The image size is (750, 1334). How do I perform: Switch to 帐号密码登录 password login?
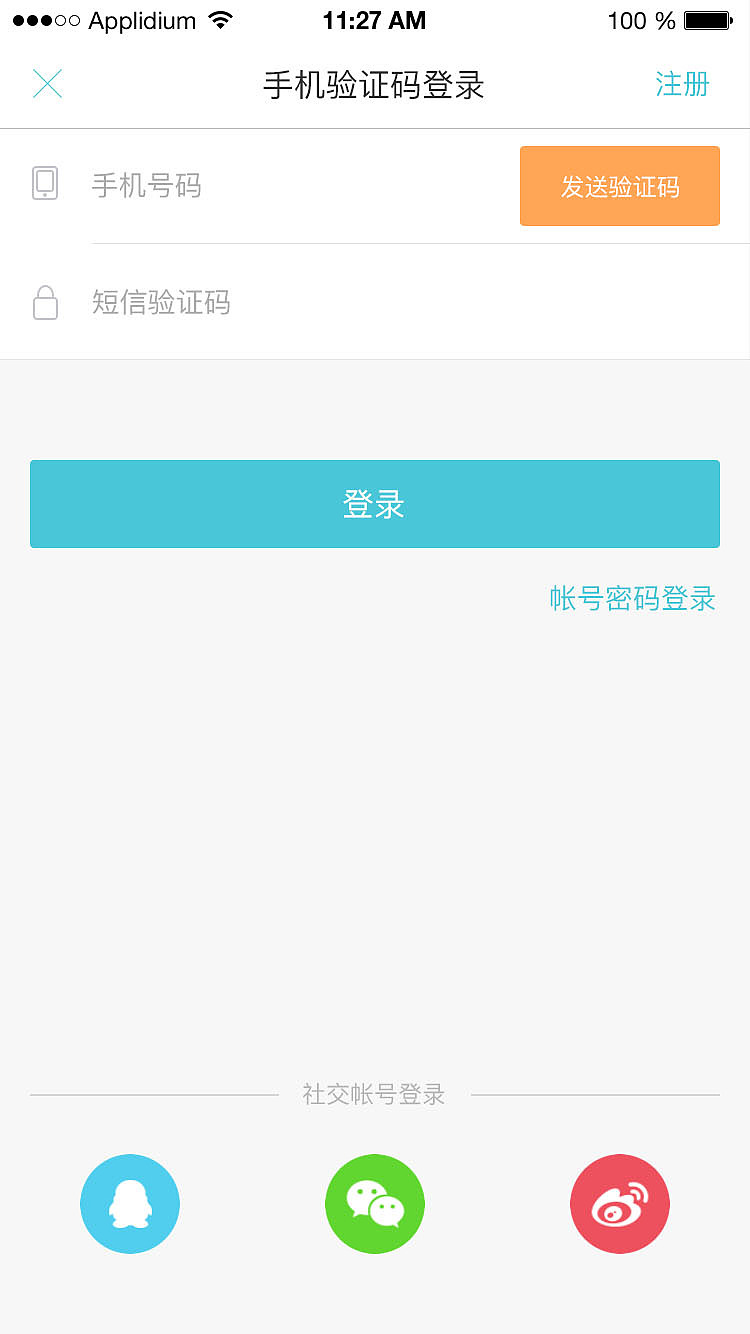631,598
